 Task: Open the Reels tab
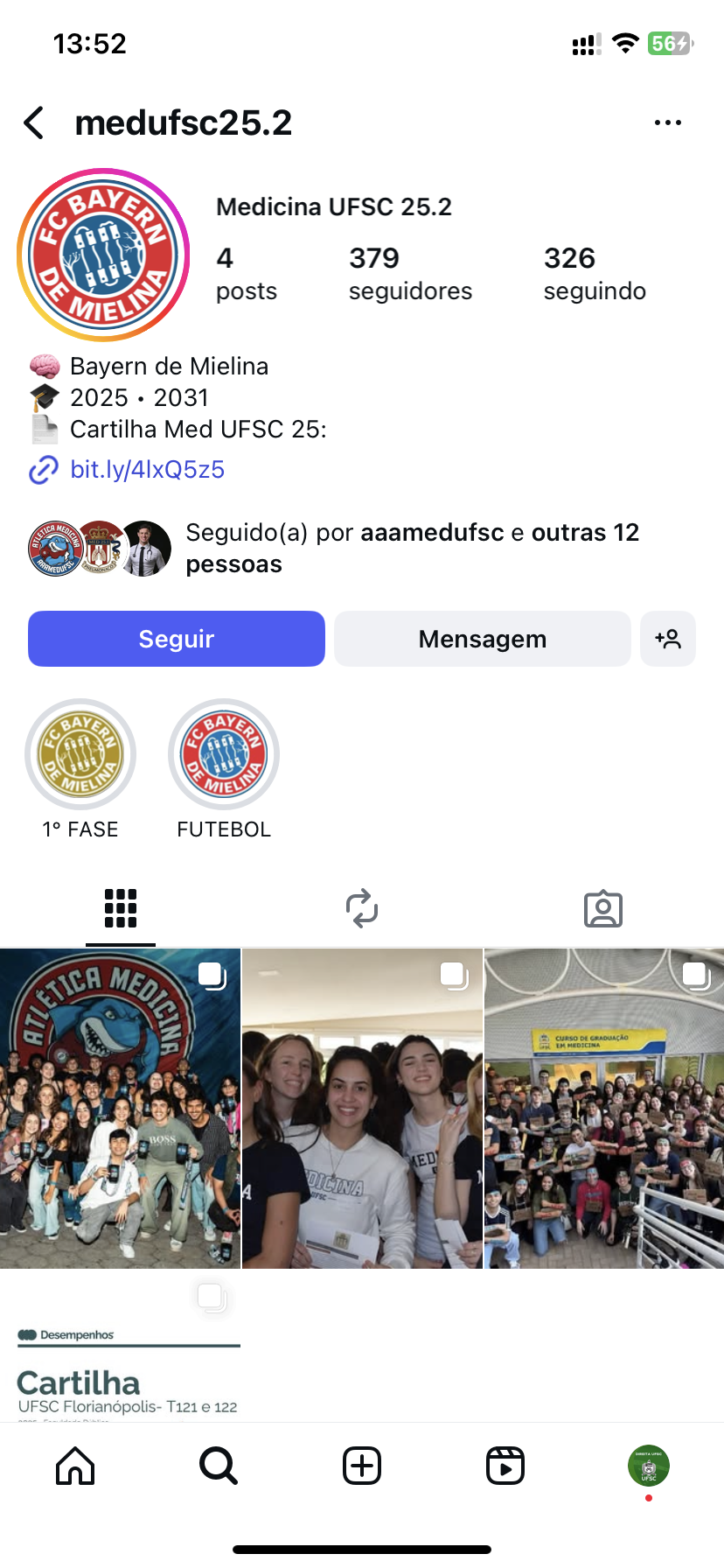coord(505,1466)
